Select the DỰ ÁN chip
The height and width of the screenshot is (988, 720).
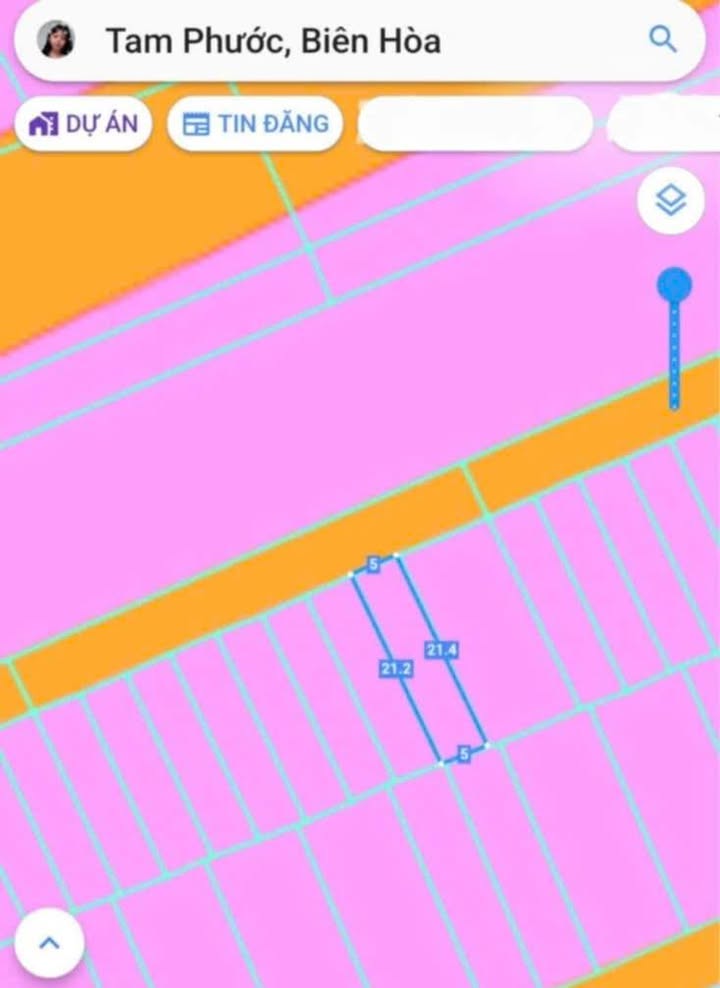click(x=83, y=124)
